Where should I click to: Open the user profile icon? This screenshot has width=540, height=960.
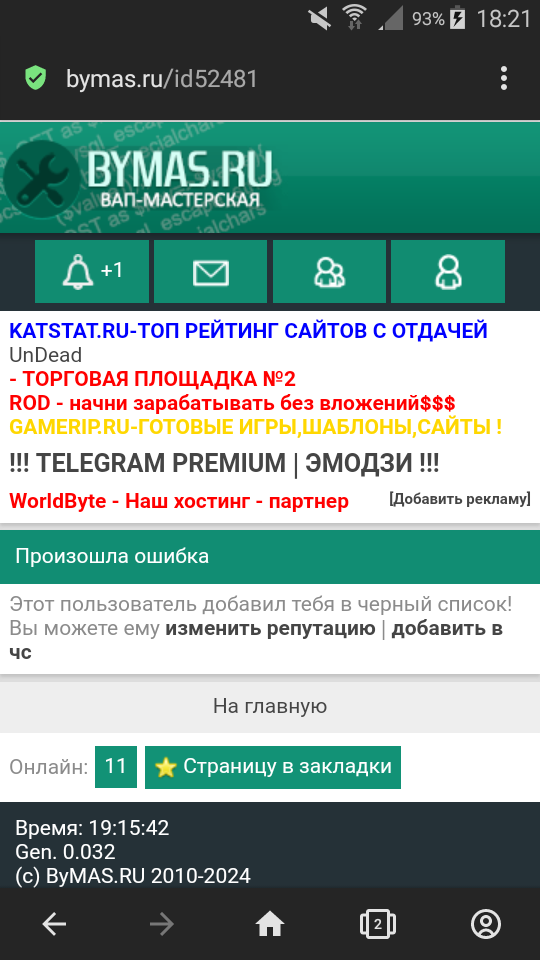pos(448,271)
